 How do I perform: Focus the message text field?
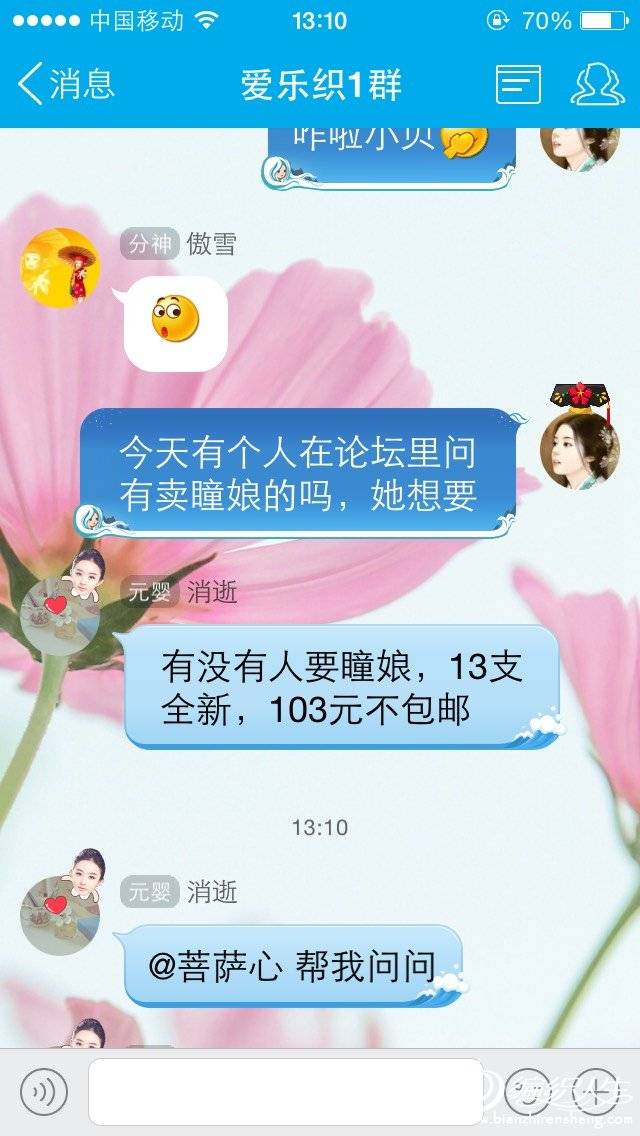pyautogui.click(x=285, y=1091)
